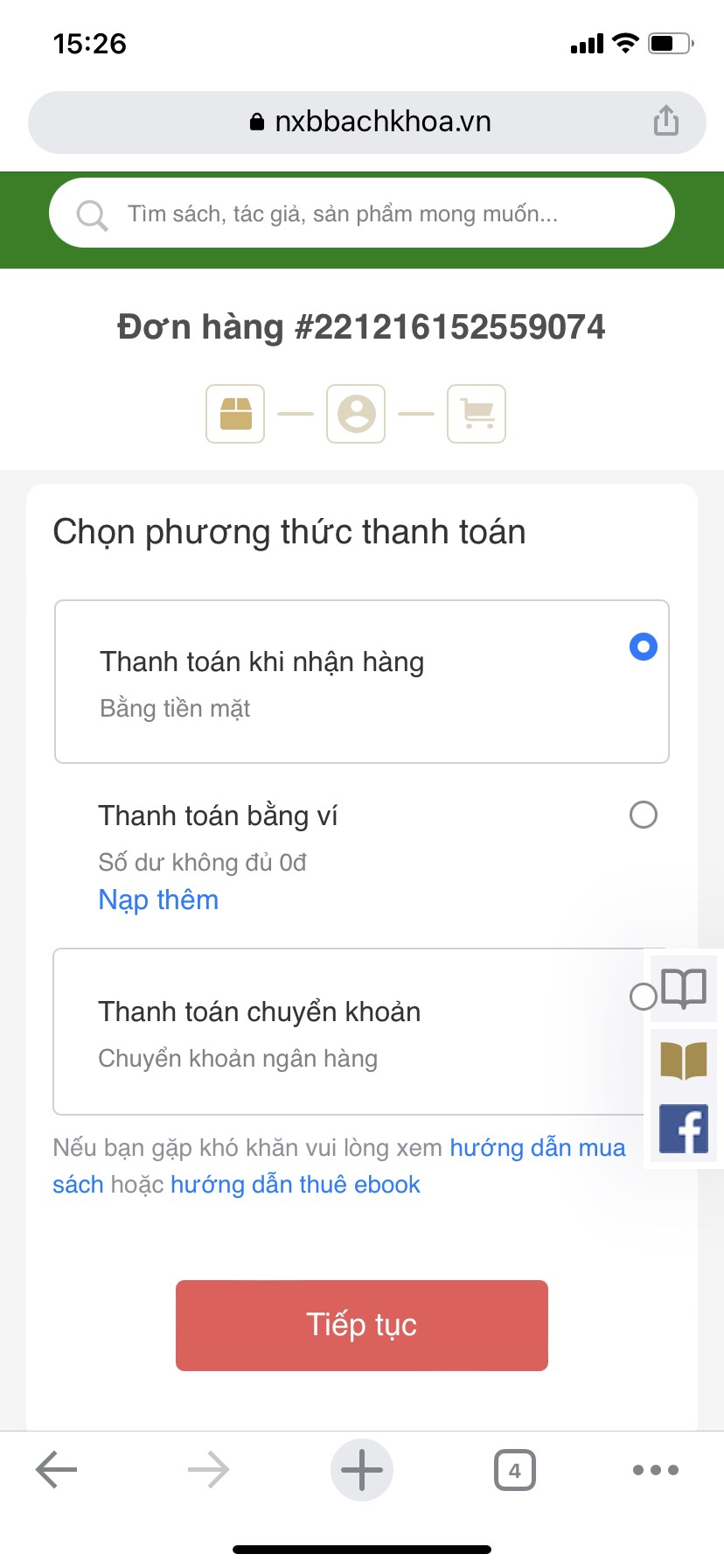
Task: Select Thanh toán khi nhận hàng option
Action: pos(362,682)
